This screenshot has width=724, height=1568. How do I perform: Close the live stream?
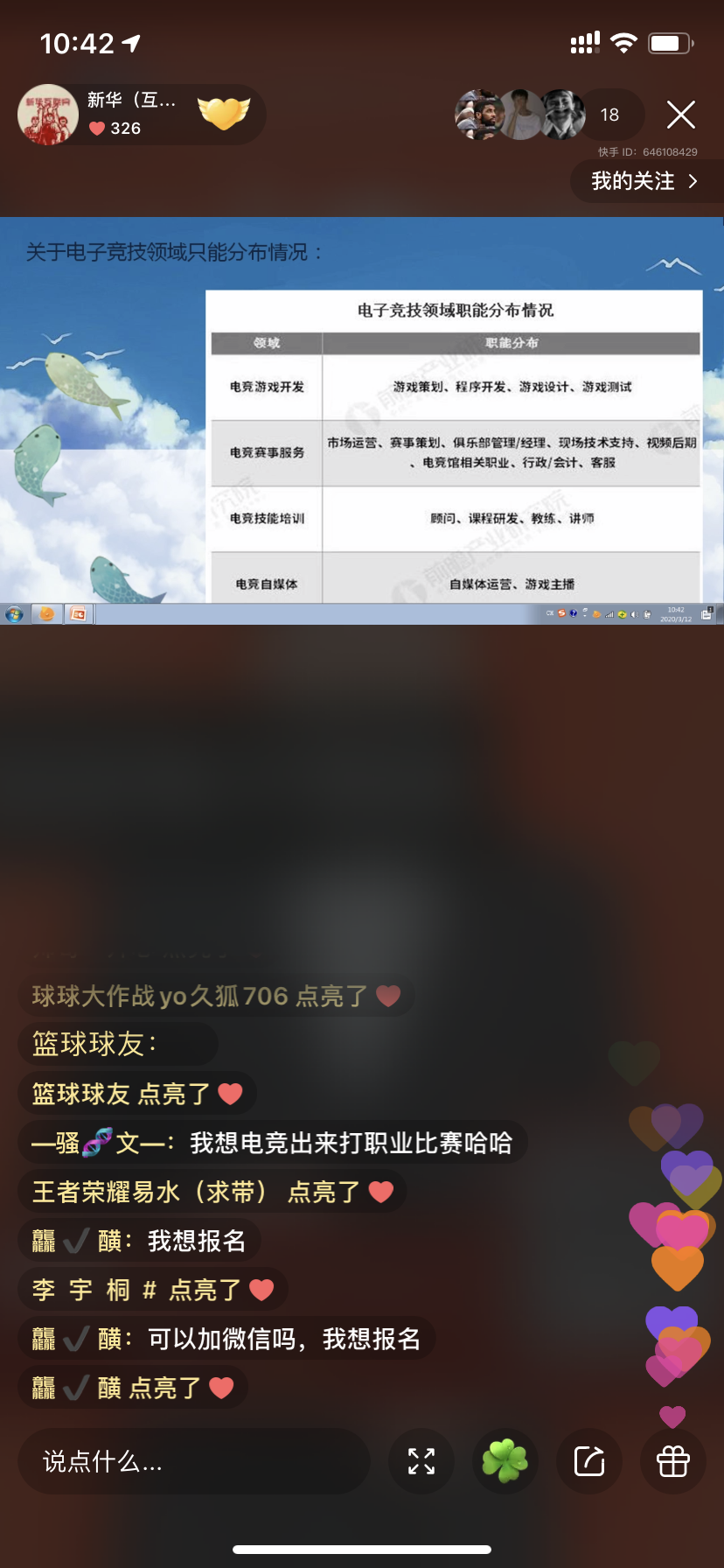point(680,115)
